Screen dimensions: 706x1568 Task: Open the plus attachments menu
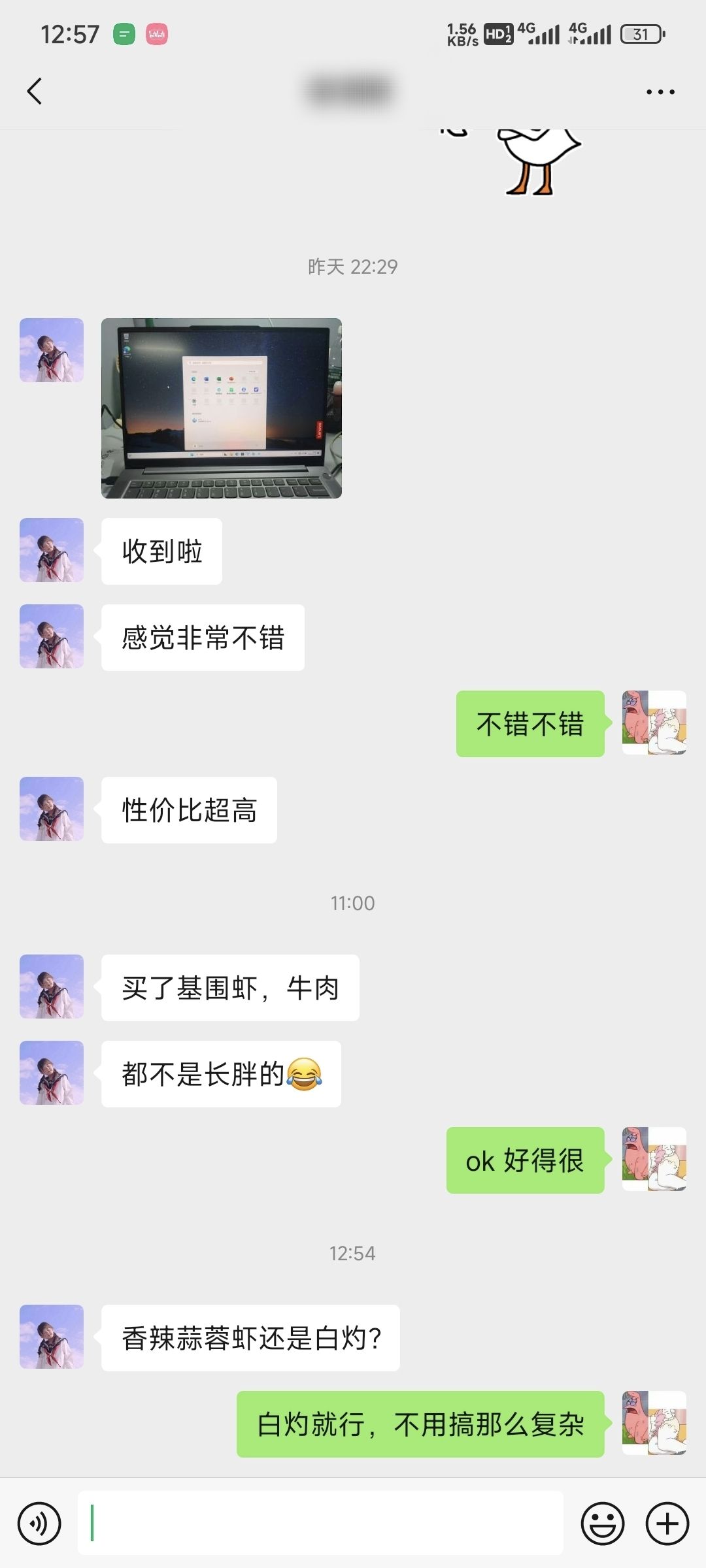(x=667, y=1524)
